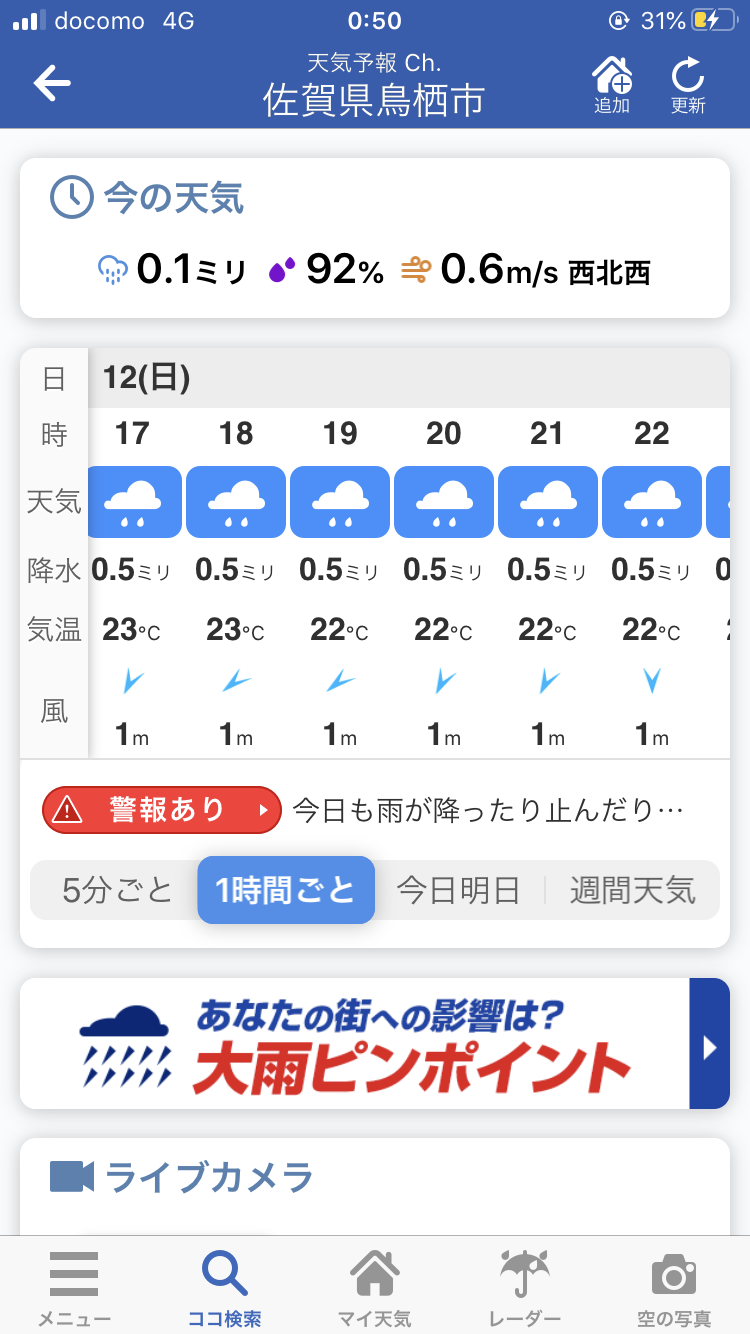Show the 今日明日 forecast

click(x=458, y=890)
